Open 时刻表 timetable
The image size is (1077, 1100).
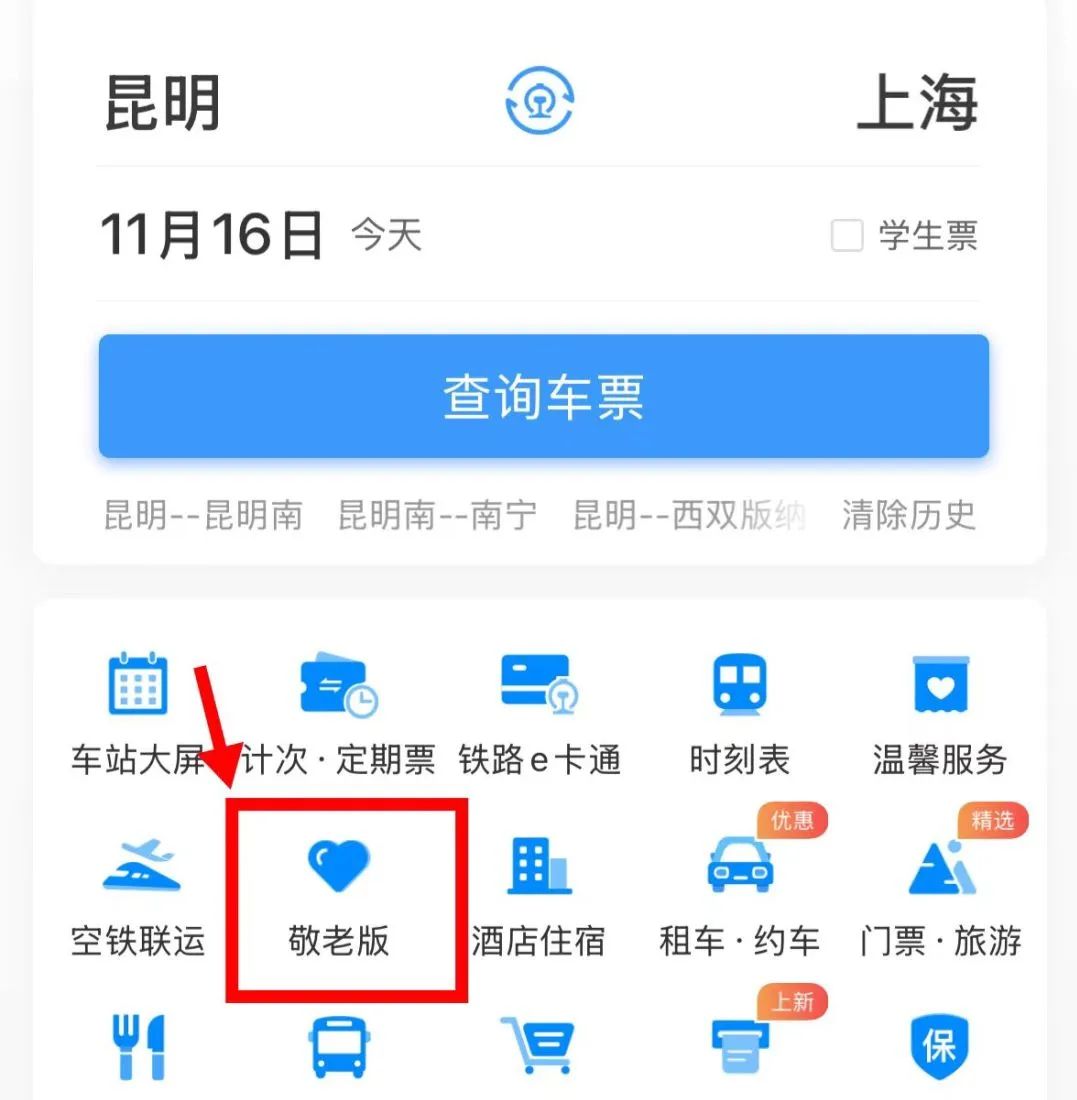point(740,714)
